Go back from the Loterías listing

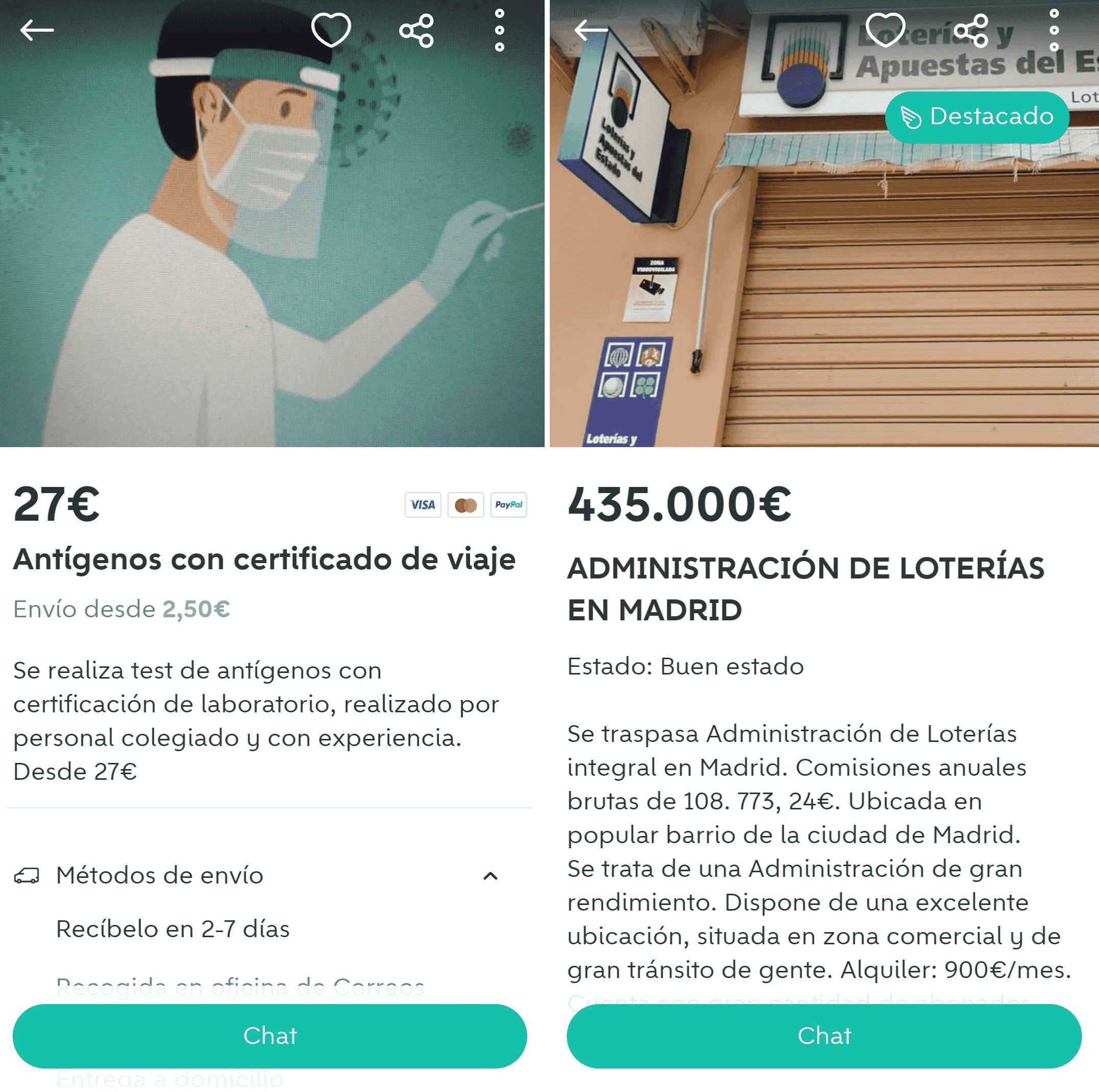tap(591, 30)
